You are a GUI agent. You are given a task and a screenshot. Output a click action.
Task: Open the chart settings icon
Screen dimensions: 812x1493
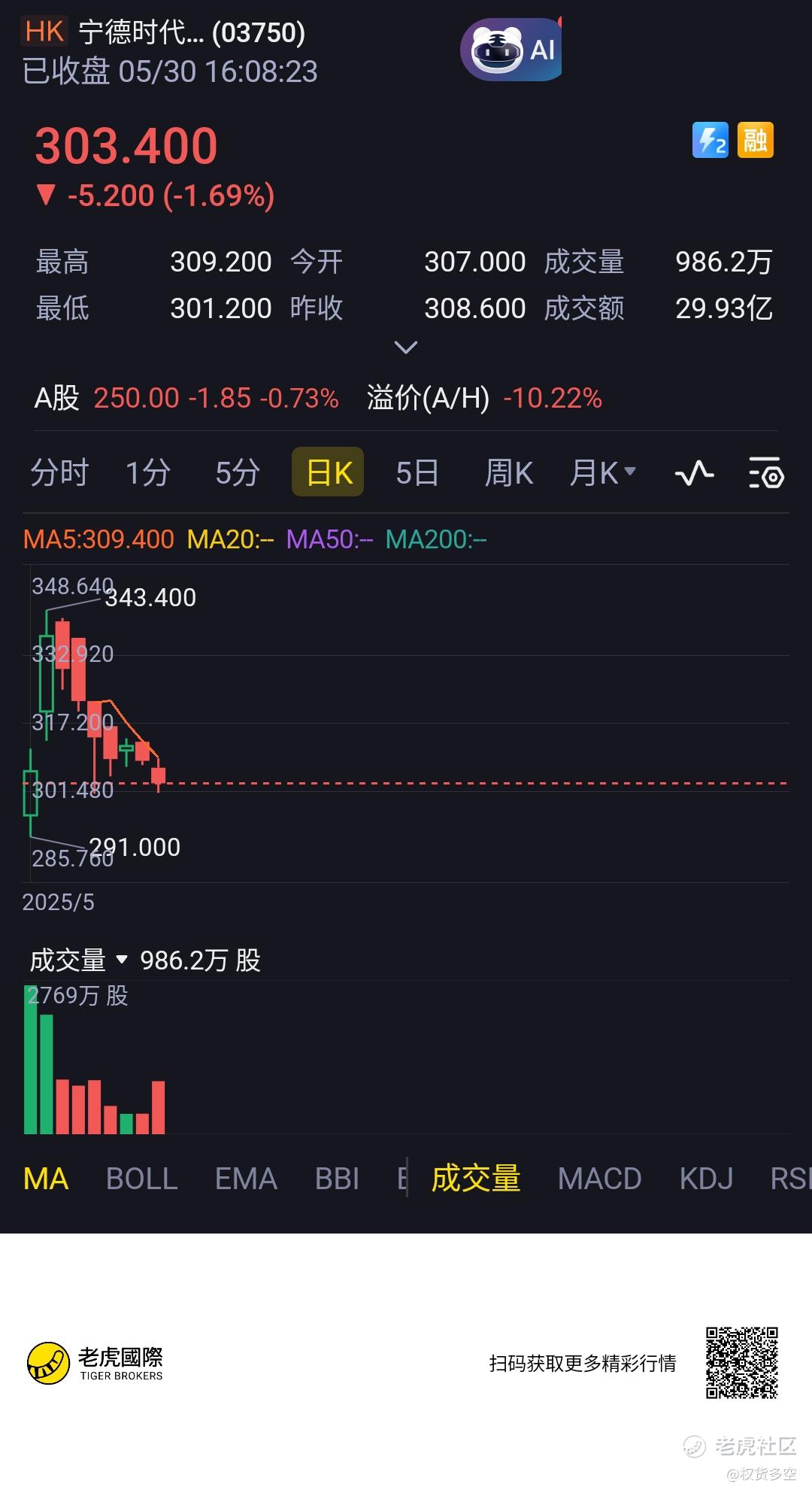[766, 473]
